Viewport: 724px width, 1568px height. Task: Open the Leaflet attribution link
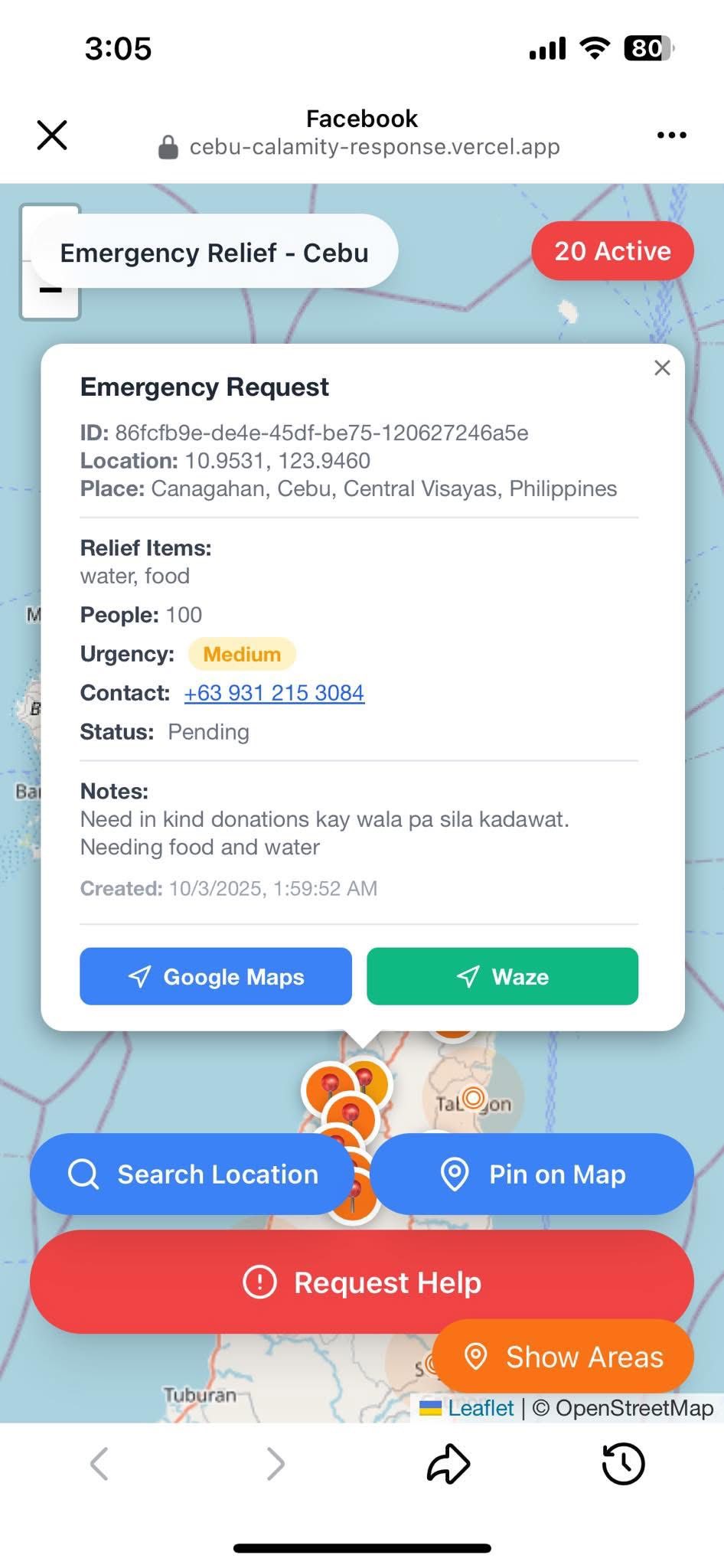(x=480, y=1408)
